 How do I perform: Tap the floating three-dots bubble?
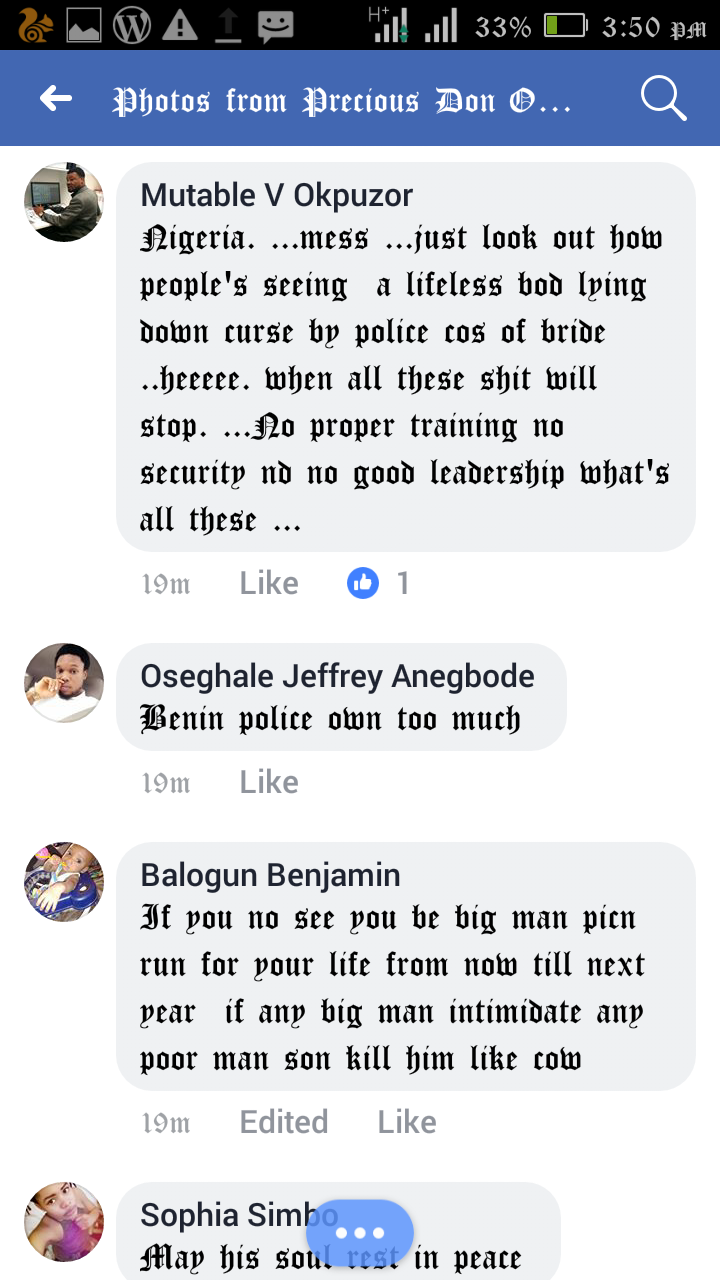360,1234
